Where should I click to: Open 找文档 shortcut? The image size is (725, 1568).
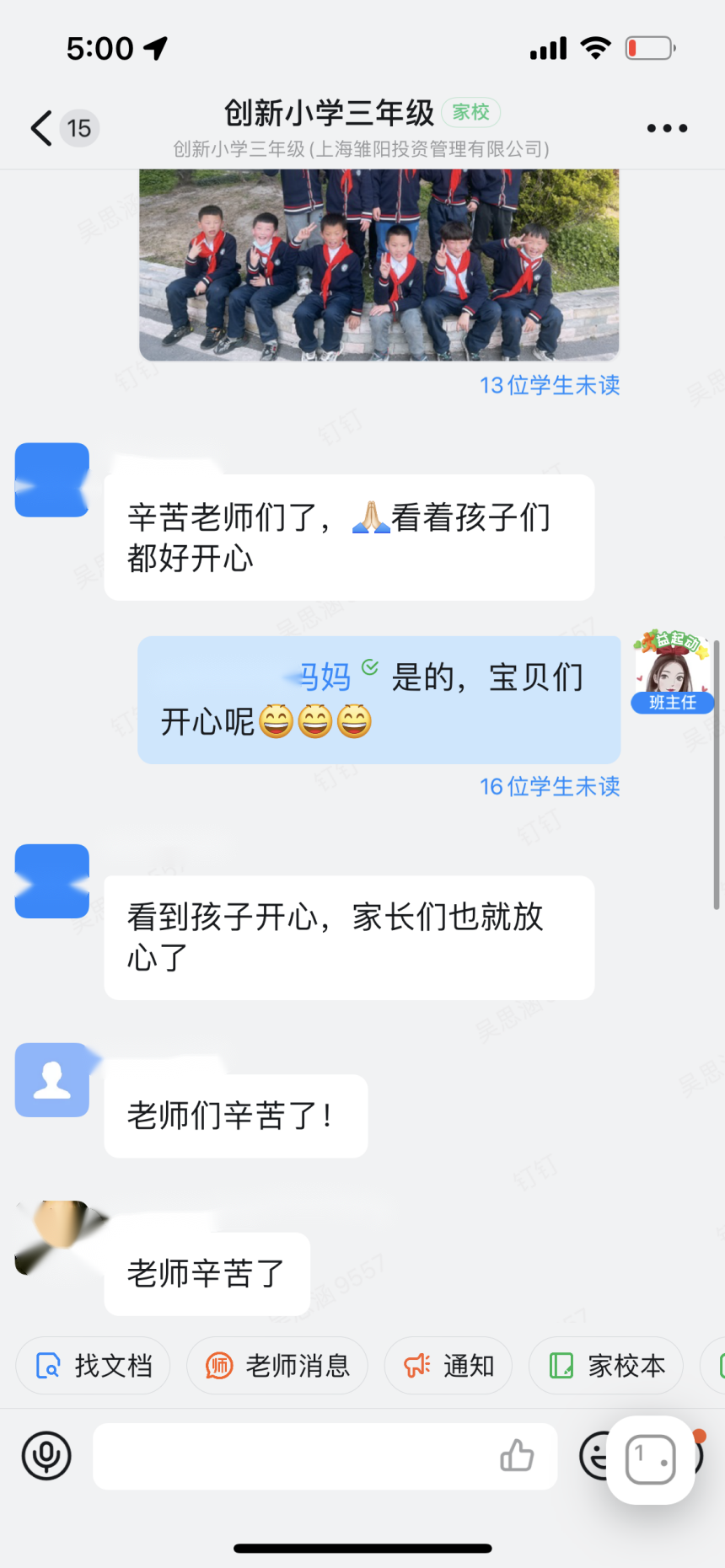coord(94,1365)
